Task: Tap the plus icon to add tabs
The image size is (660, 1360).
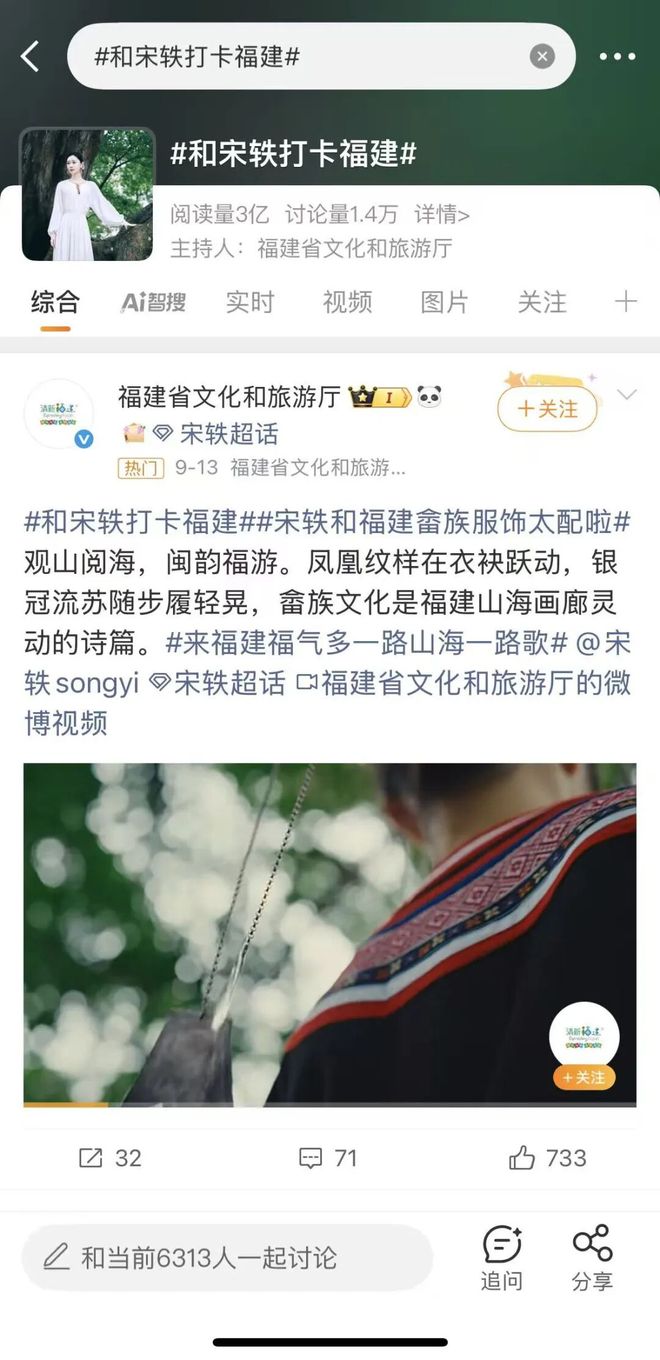Action: (626, 301)
